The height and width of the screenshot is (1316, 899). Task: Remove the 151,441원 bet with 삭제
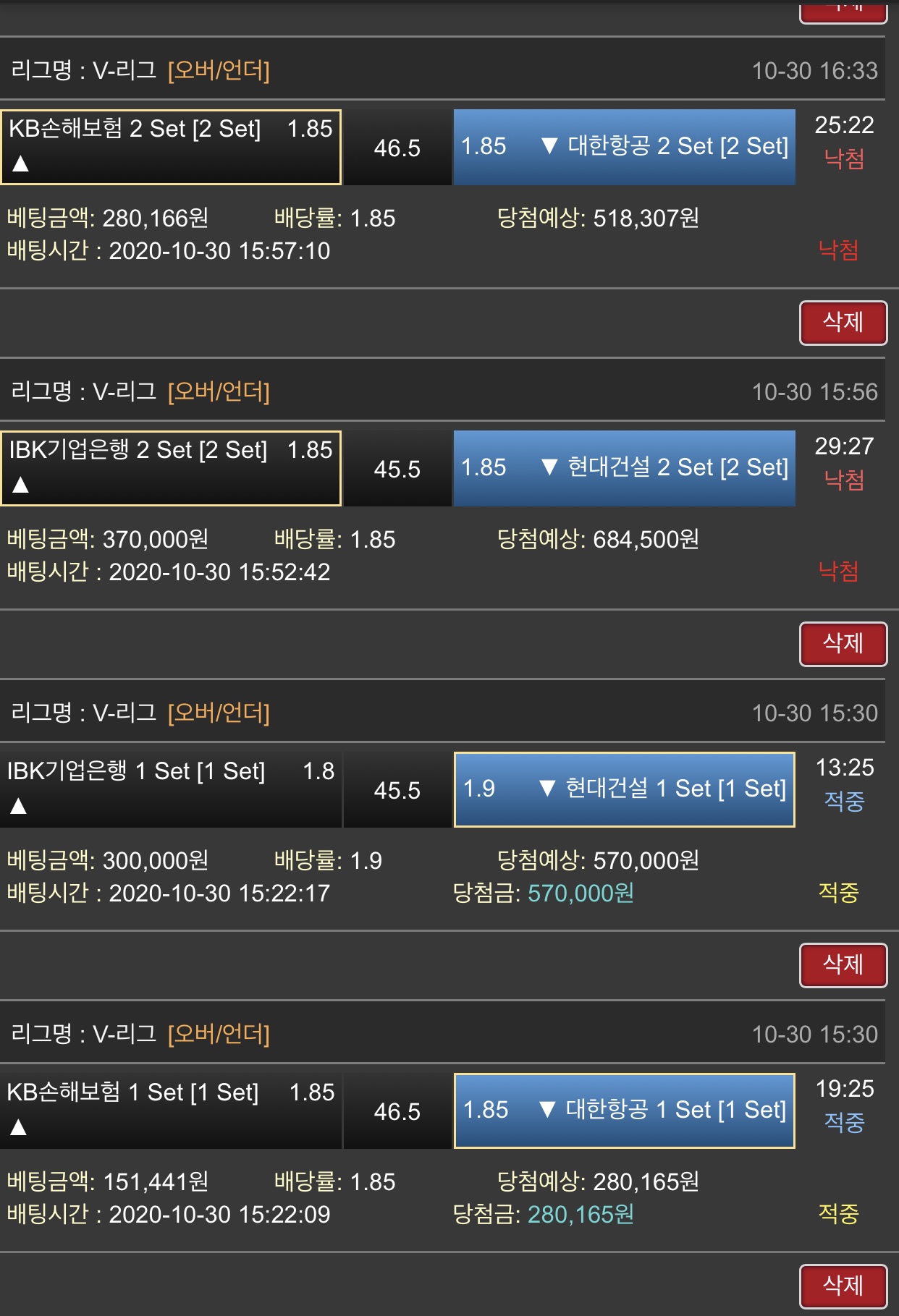(843, 1286)
